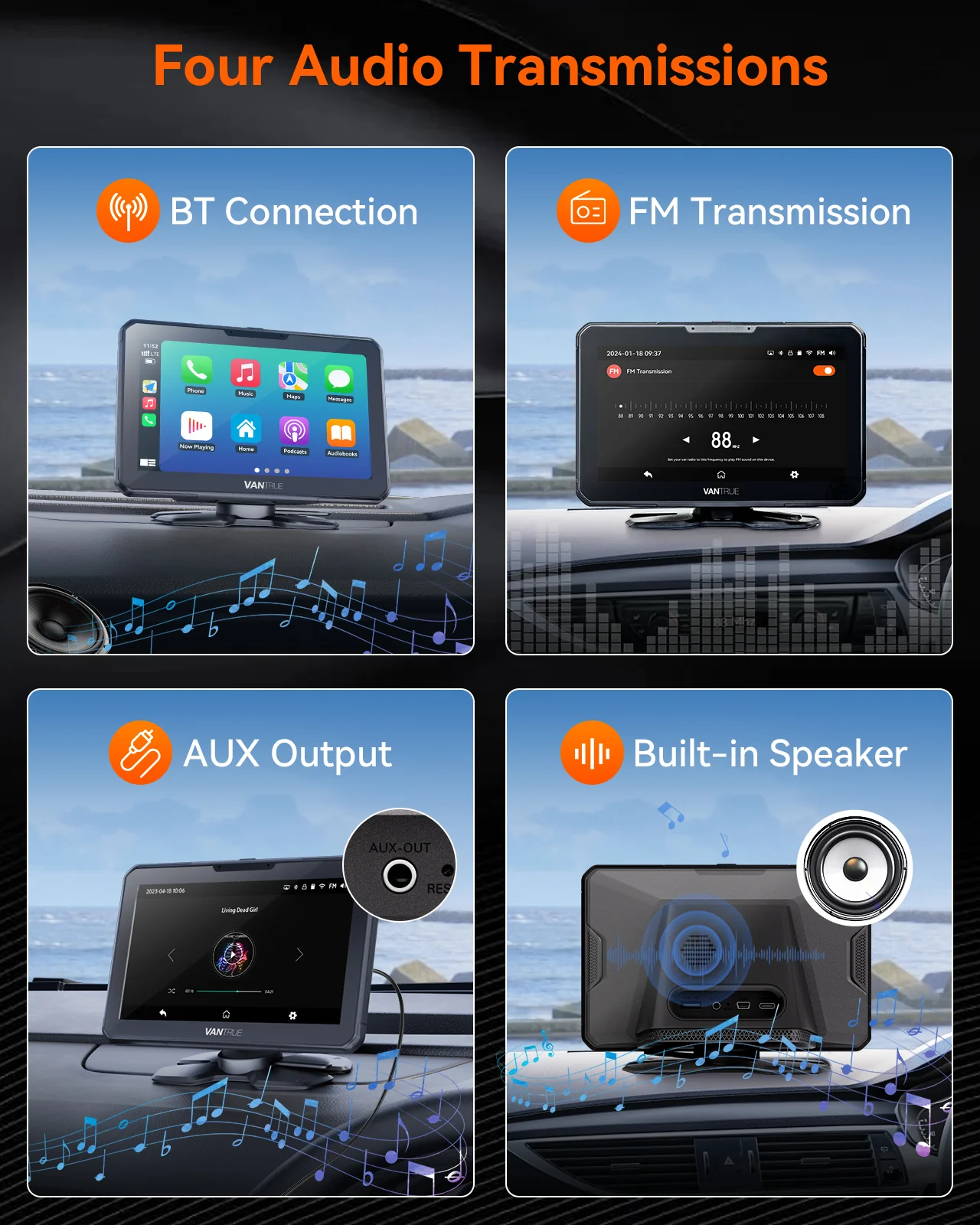Tap the back arrow on the FM screen

648,475
